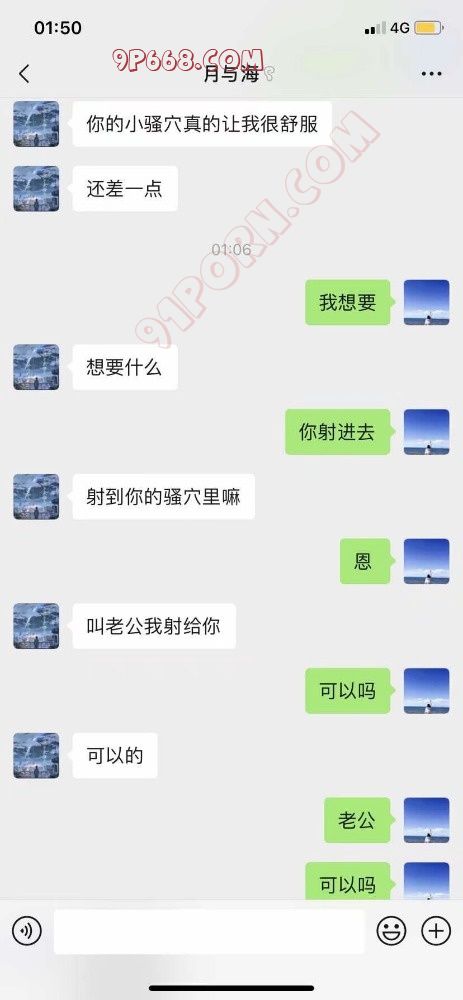Viewport: 463px width, 1000px height.
Task: Open the plus attachments panel
Action: (x=436, y=932)
